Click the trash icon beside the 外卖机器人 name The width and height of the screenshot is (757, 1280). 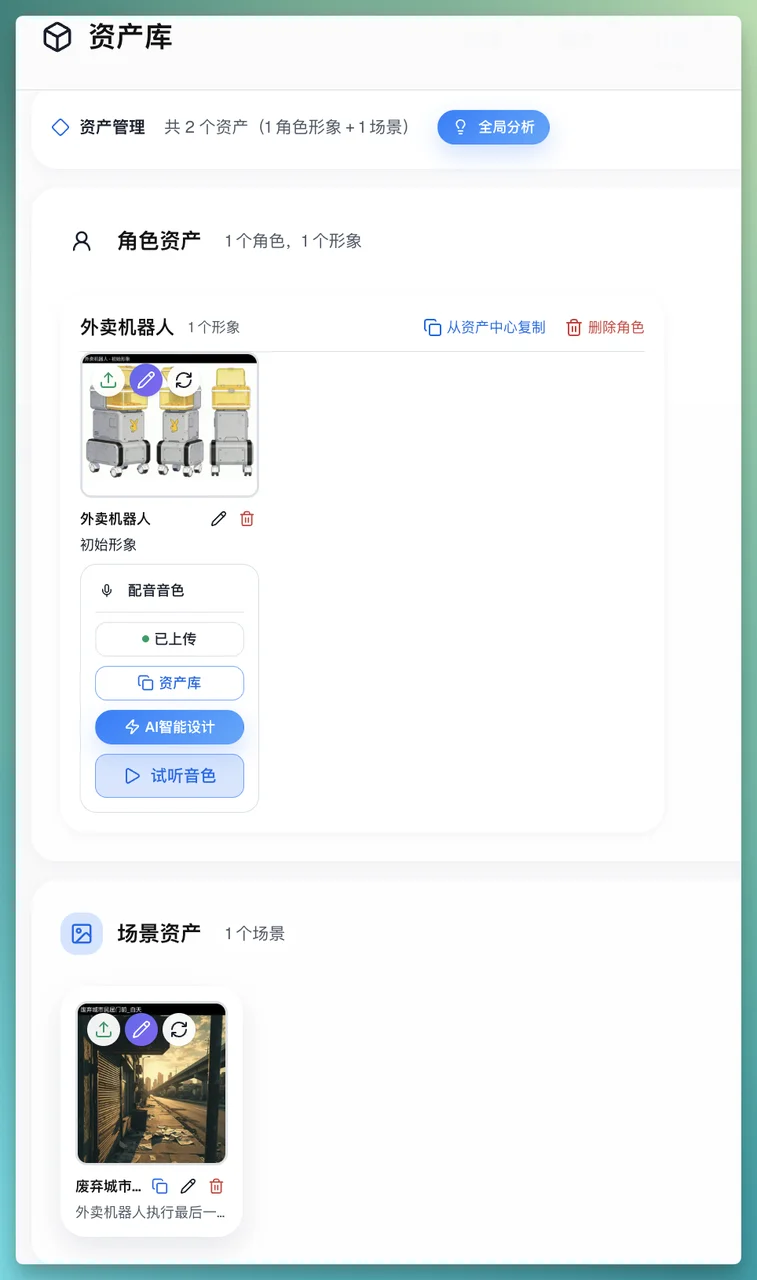click(x=246, y=518)
